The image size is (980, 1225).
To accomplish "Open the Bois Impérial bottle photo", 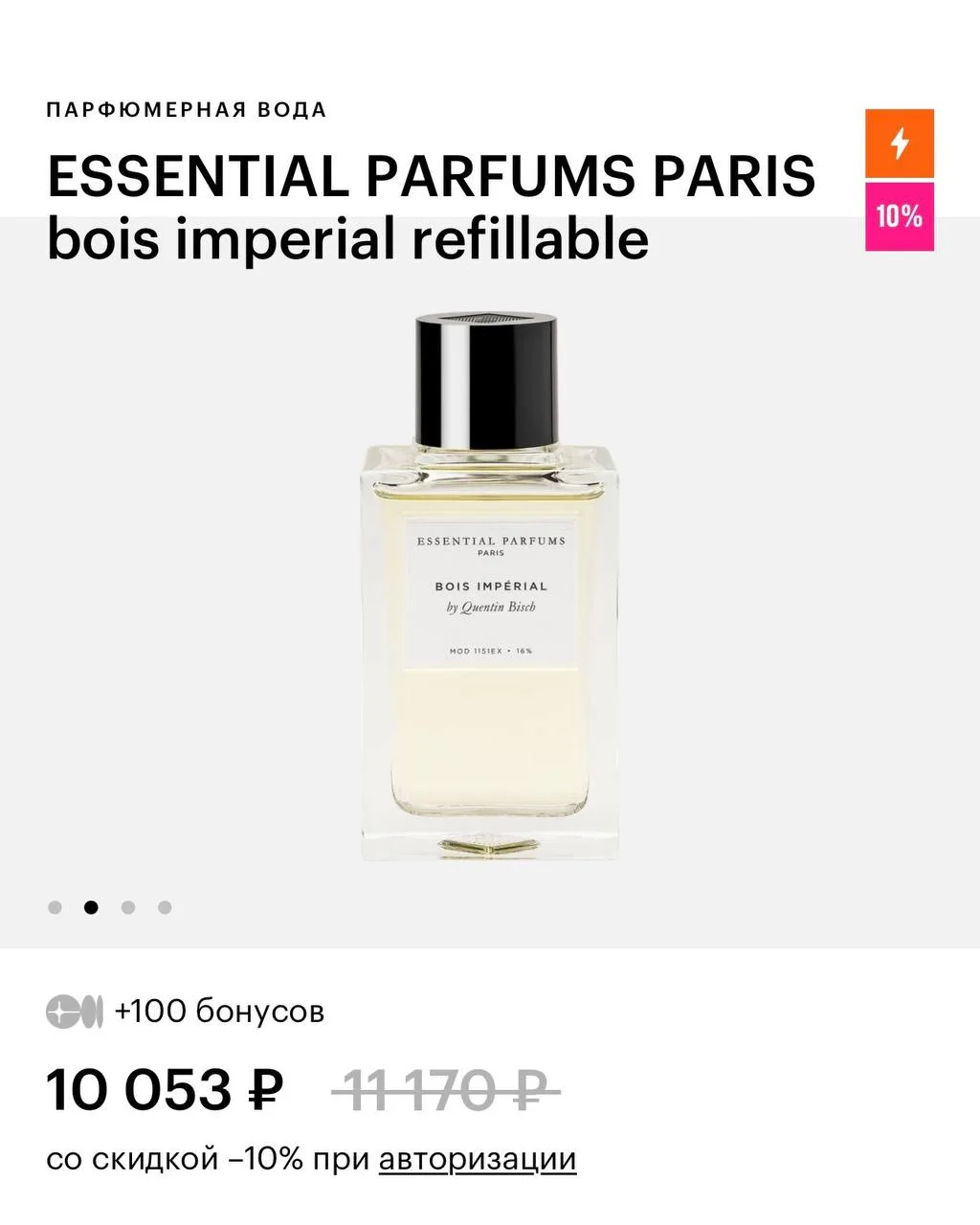I will click(488, 584).
